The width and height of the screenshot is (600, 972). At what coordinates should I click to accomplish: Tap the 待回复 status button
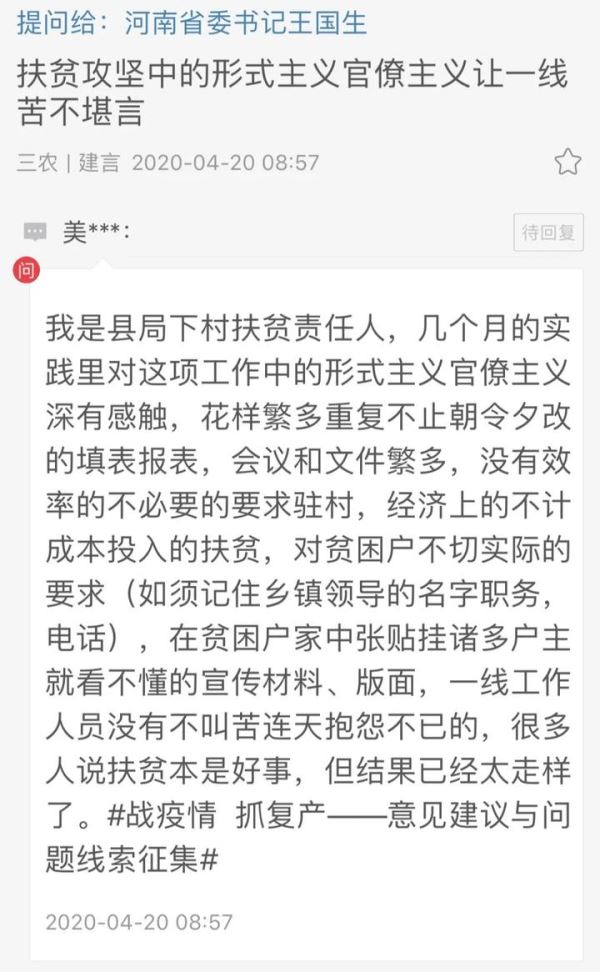pos(548,232)
